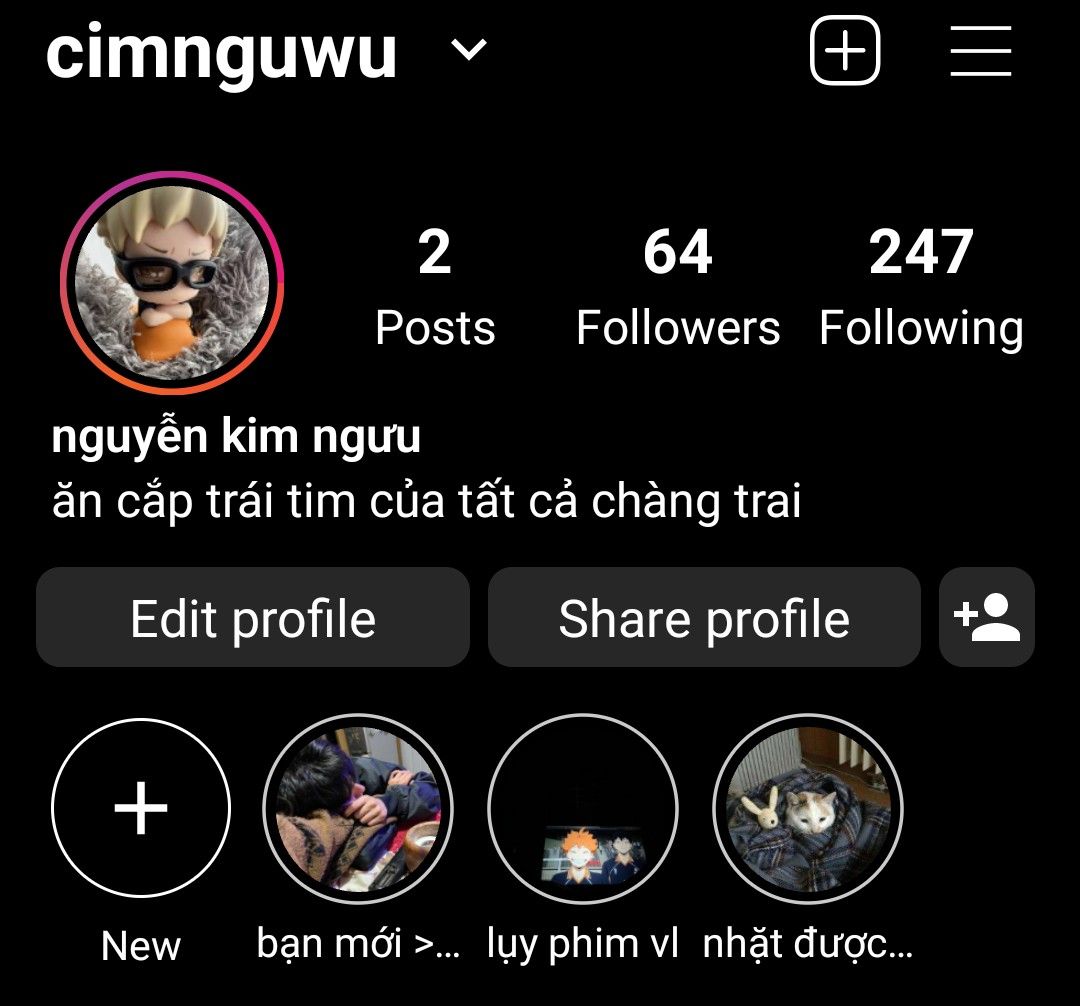Open the 64 Followers list
The height and width of the screenshot is (1006, 1080).
[x=678, y=286]
